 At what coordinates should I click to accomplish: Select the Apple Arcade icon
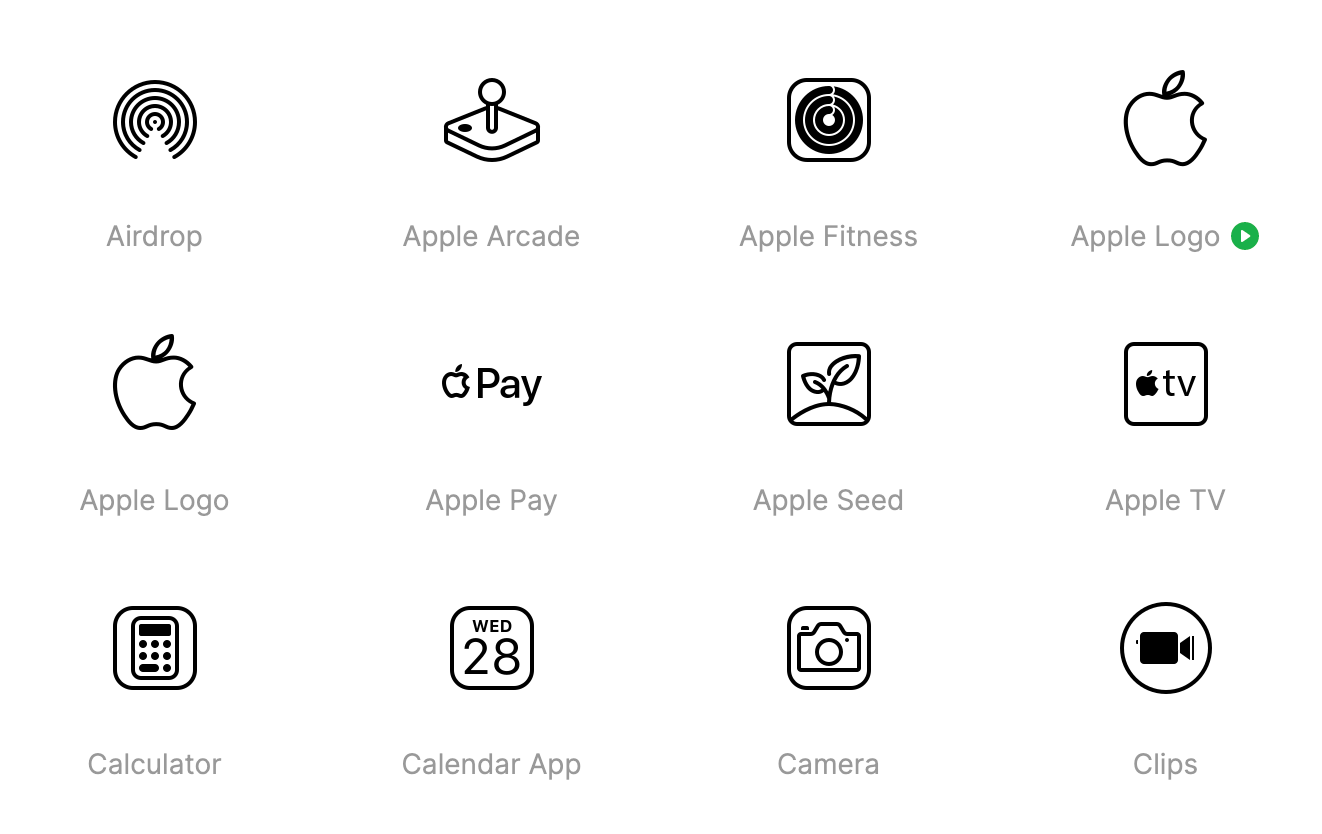point(491,121)
